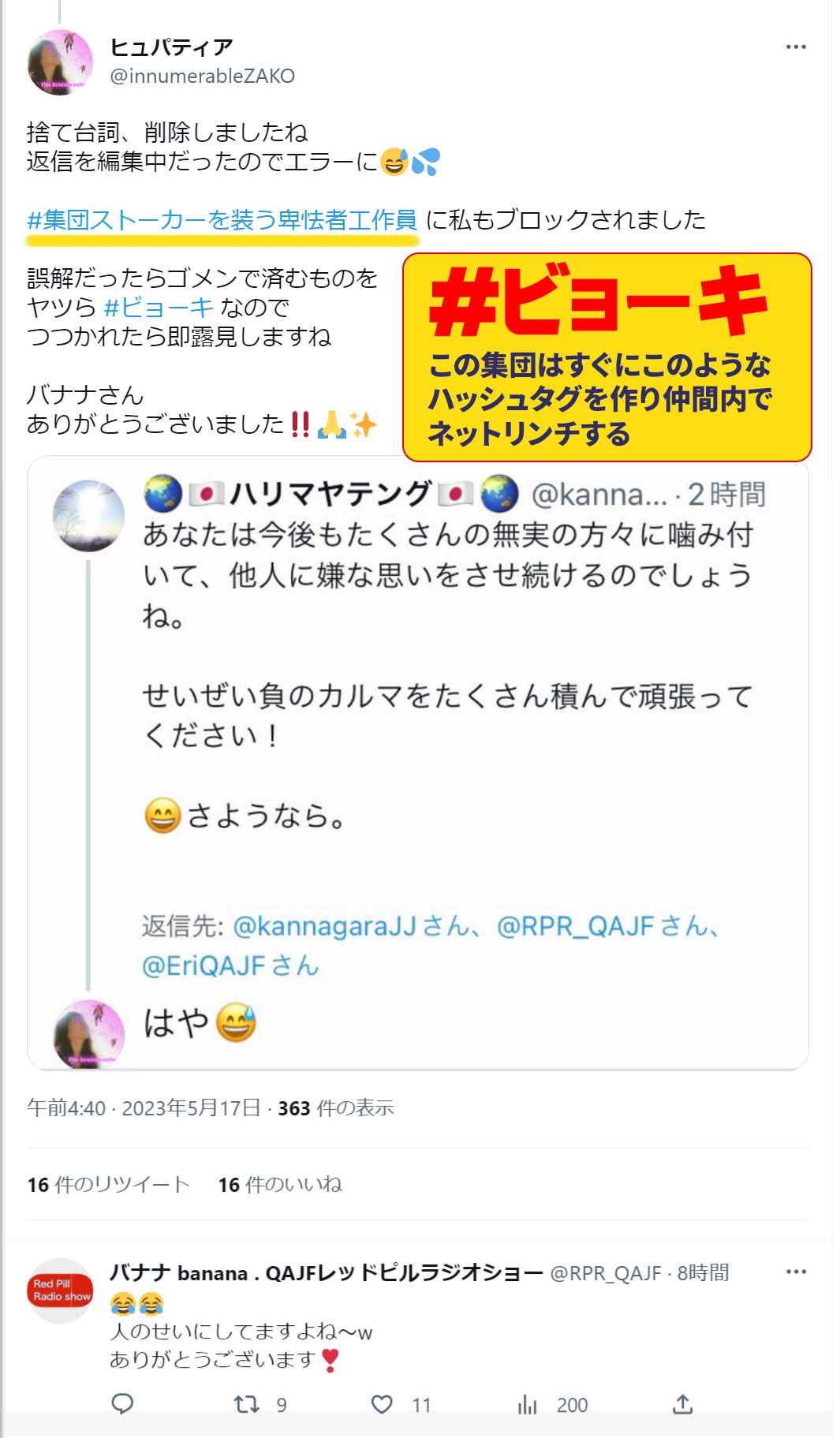Image resolution: width=840 pixels, height=1438 pixels.
Task: See the list of 16 件のリツイート
Action: tap(109, 1184)
